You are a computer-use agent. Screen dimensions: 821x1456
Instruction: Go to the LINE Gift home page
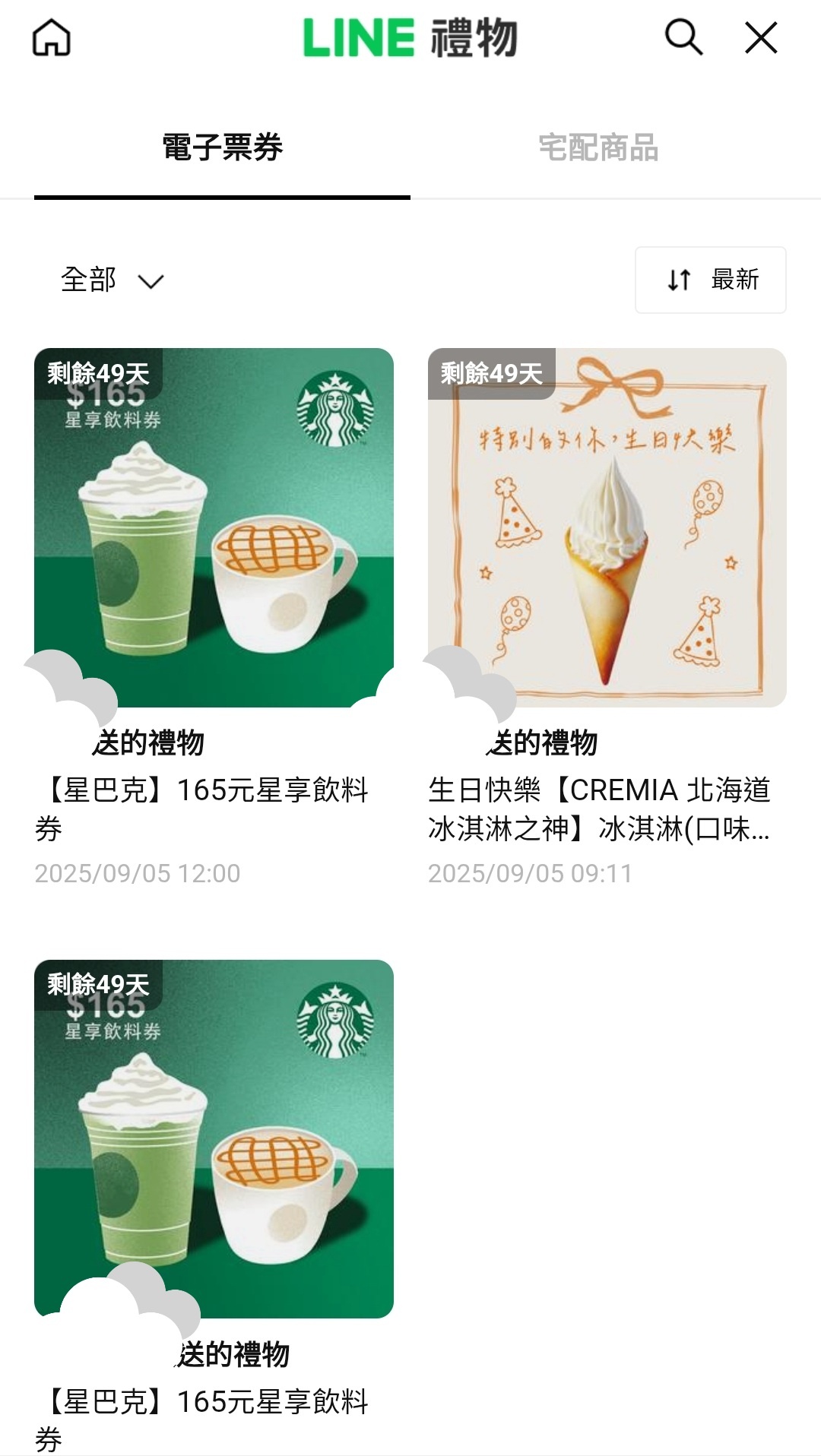52,38
